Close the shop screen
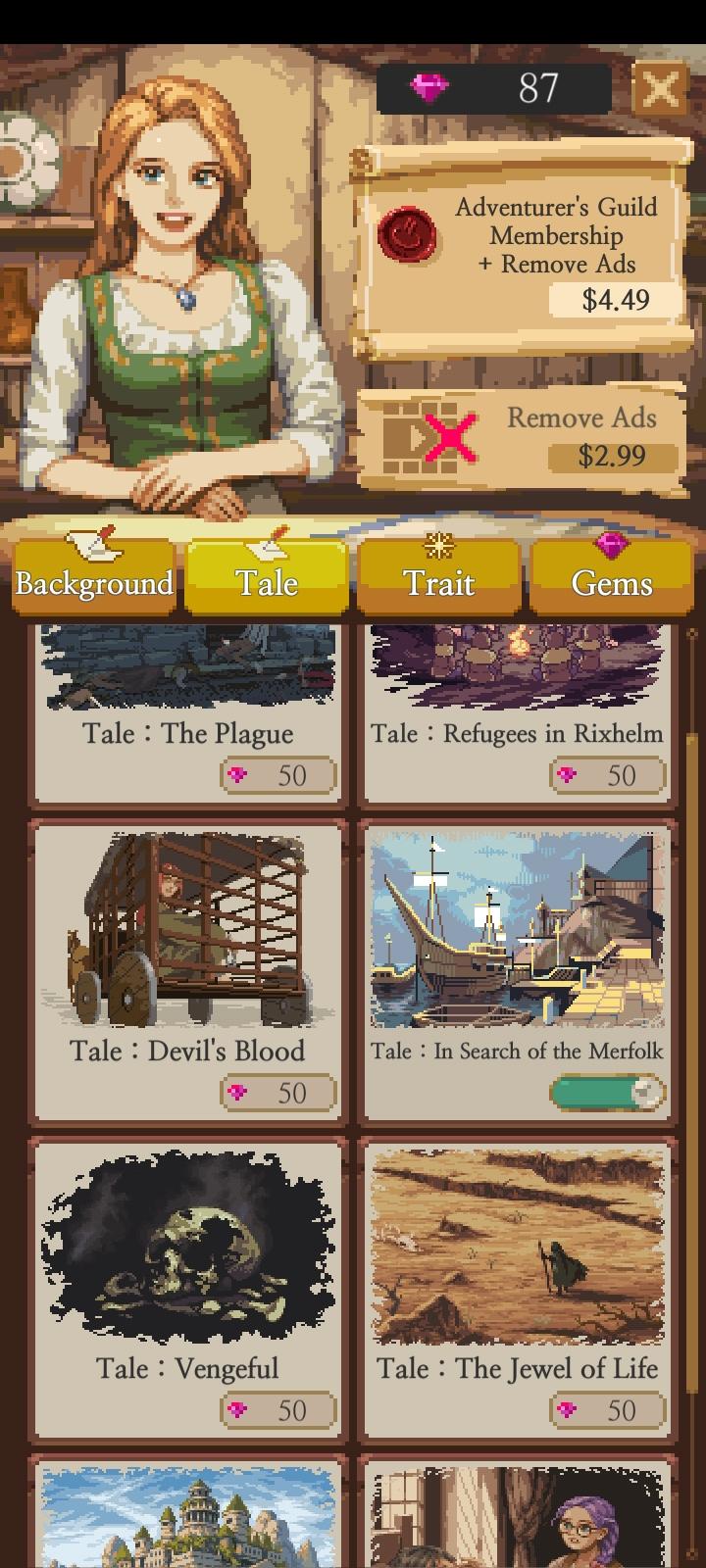Viewport: 706px width, 1568px height. tap(660, 90)
